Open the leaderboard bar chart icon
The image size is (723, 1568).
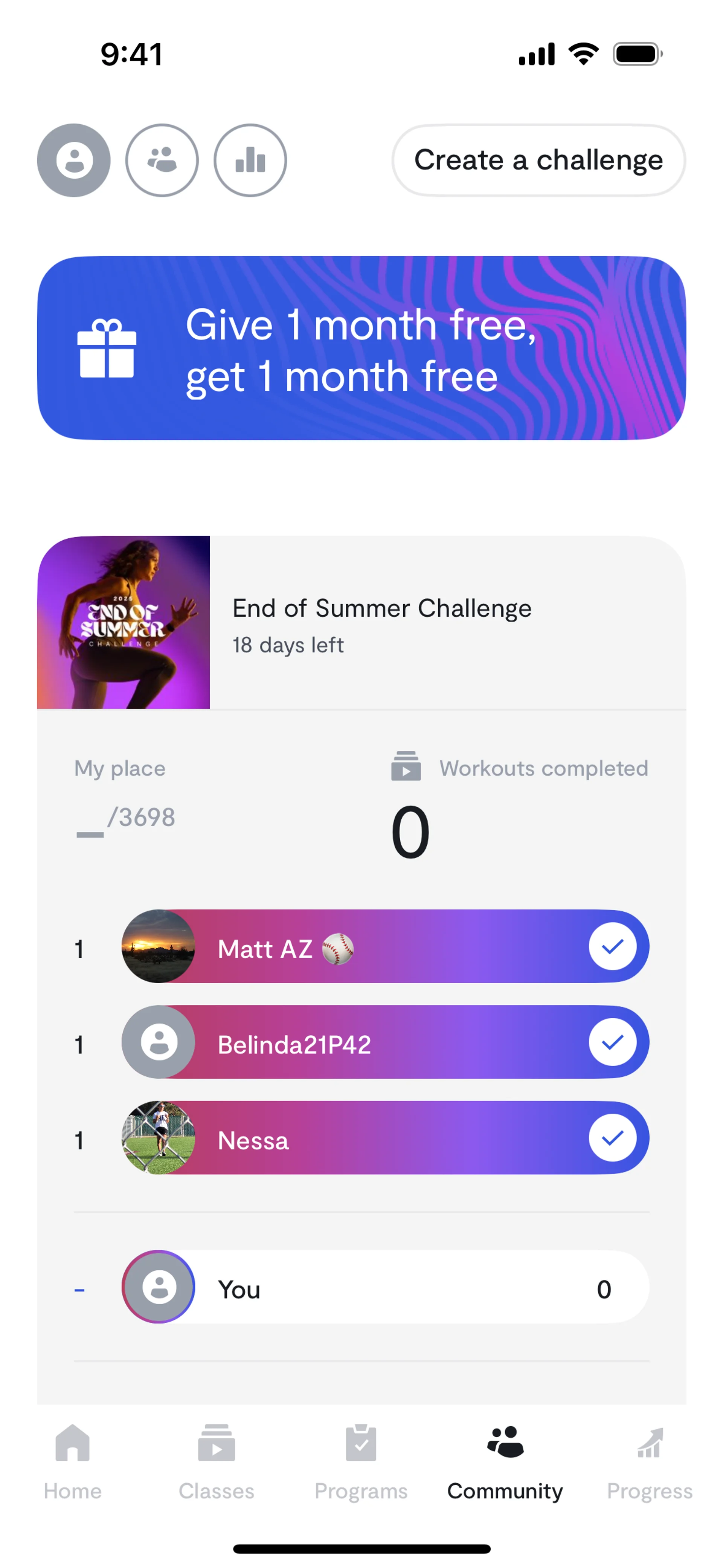tap(250, 160)
